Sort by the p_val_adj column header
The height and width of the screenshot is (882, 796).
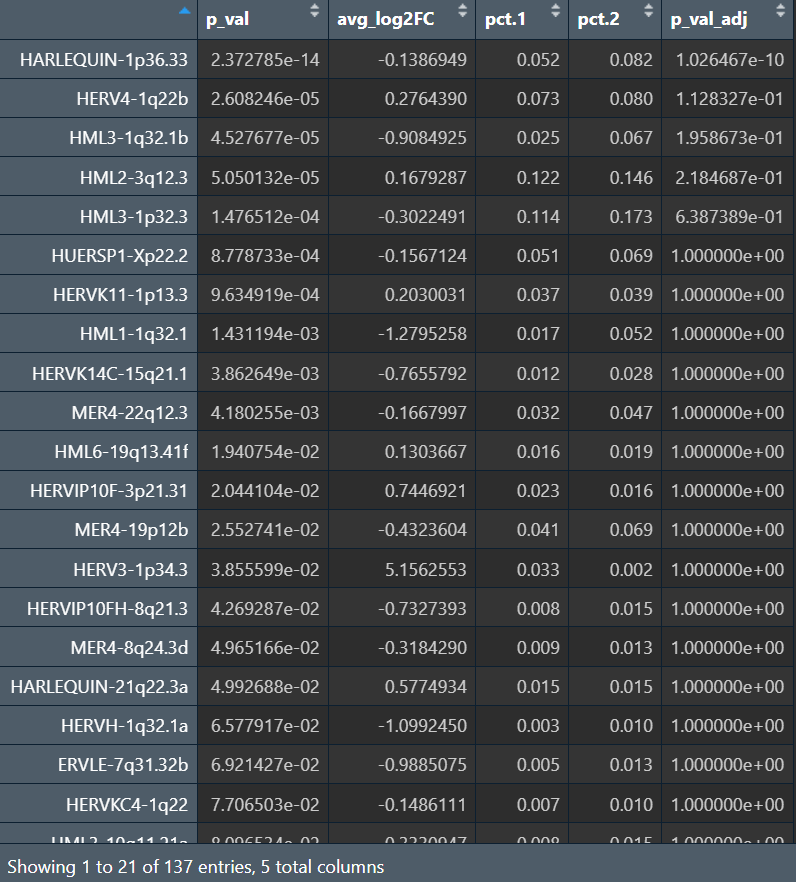point(726,20)
